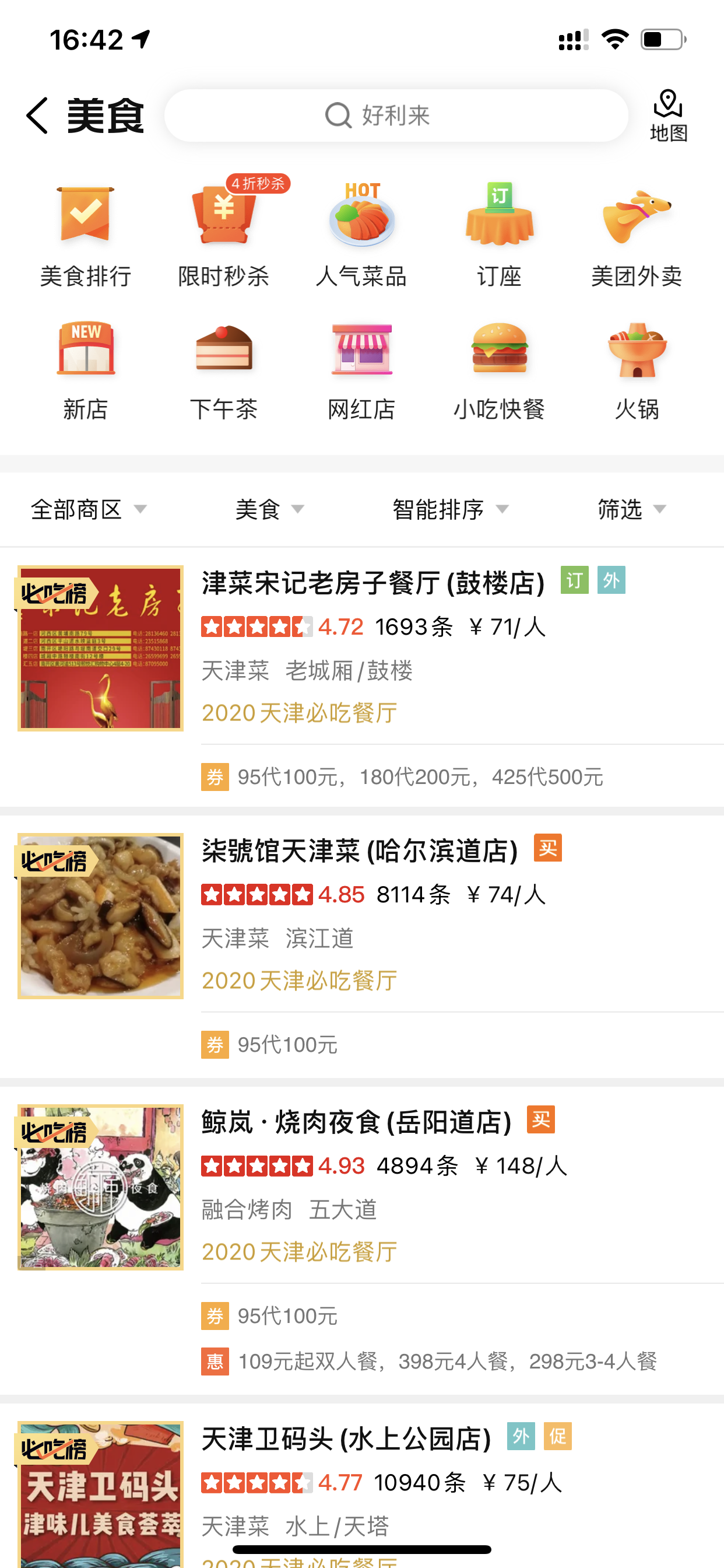Viewport: 724px width, 1568px height.
Task: Open 订座 table reservations
Action: [499, 236]
